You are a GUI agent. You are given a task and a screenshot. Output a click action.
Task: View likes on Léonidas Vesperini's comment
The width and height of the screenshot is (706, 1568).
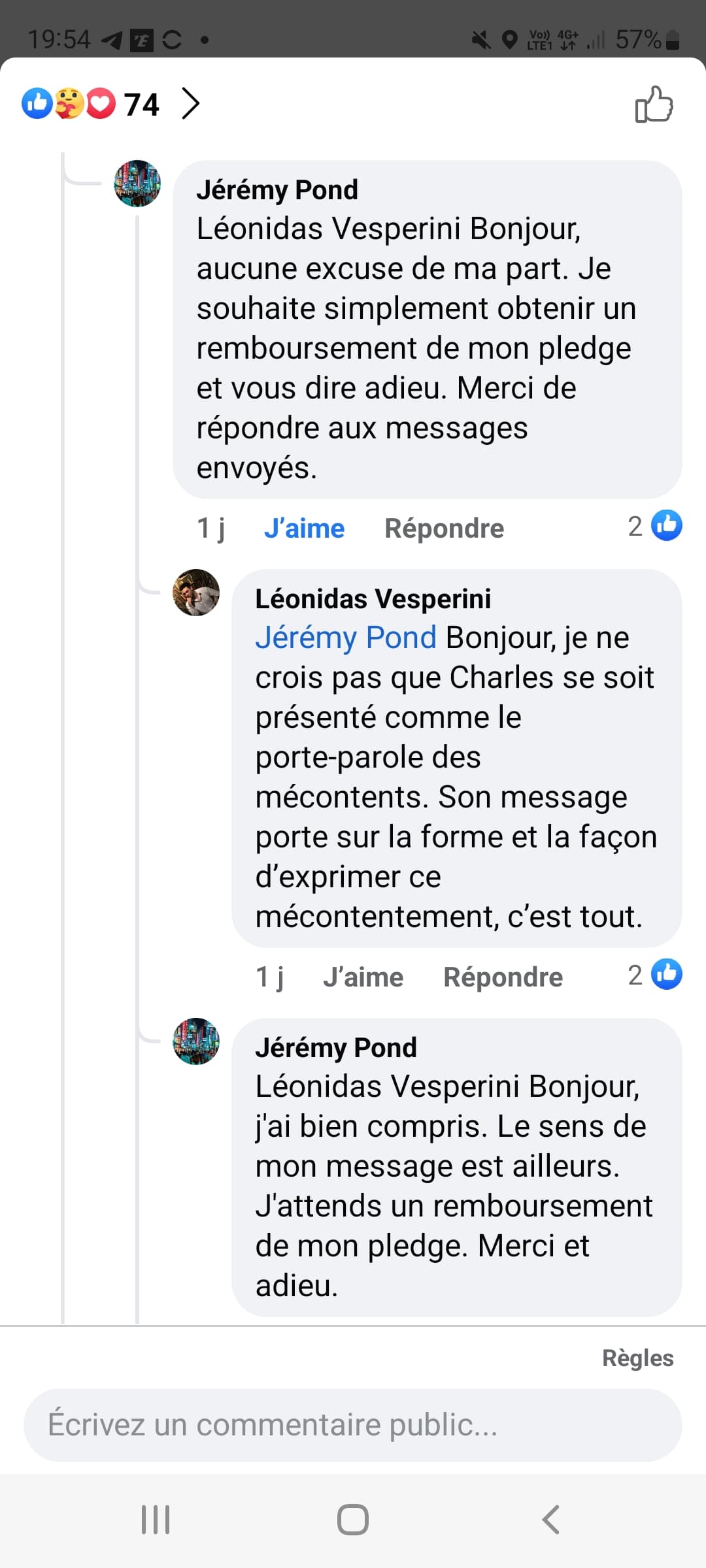[654, 975]
